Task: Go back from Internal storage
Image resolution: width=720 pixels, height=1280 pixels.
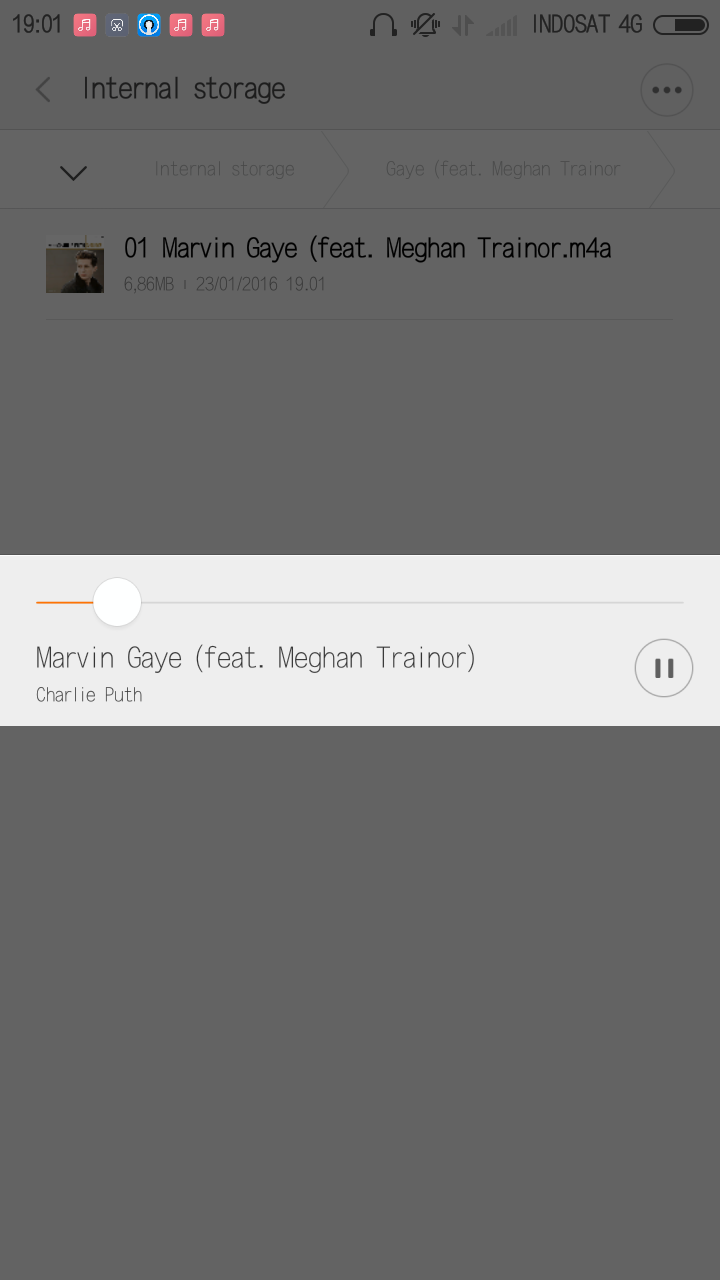Action: (43, 90)
